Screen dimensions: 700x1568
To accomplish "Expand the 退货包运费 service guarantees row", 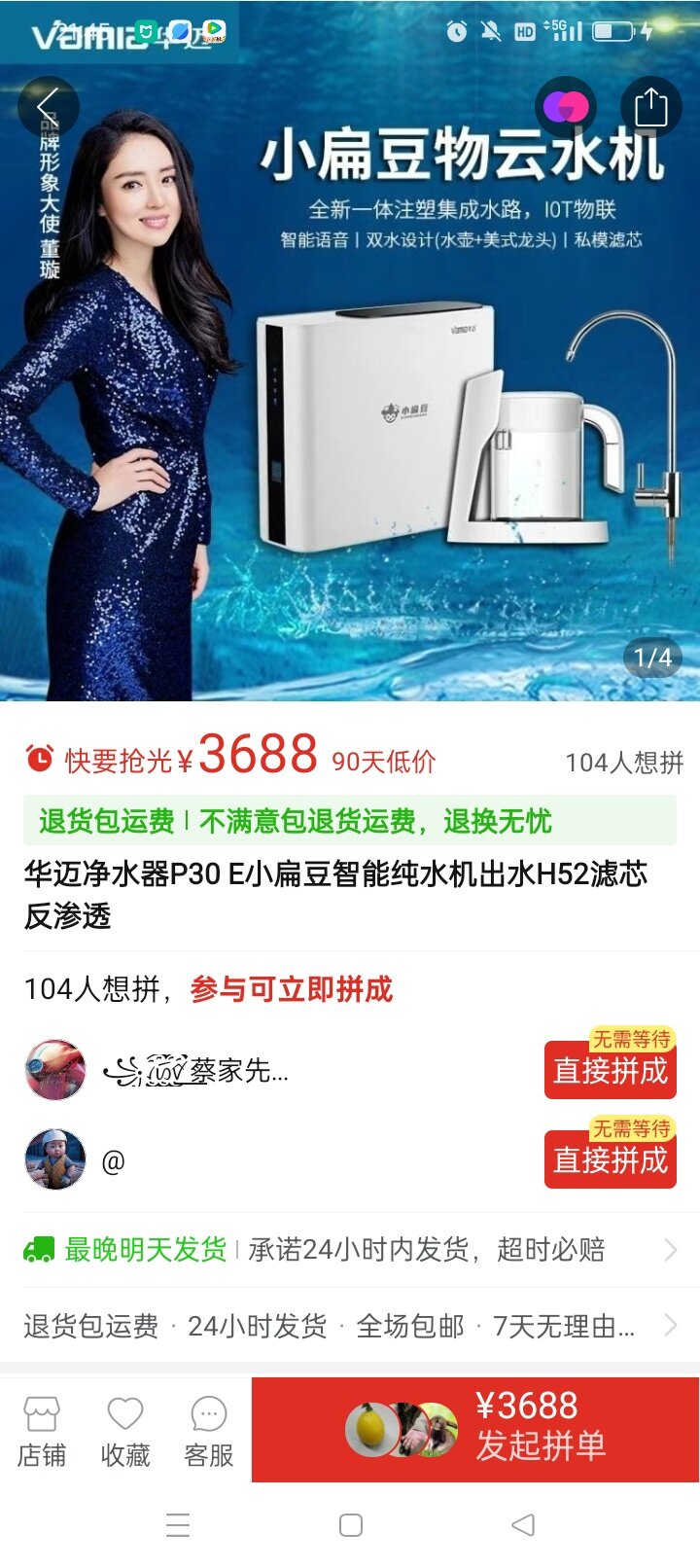I will [350, 1326].
